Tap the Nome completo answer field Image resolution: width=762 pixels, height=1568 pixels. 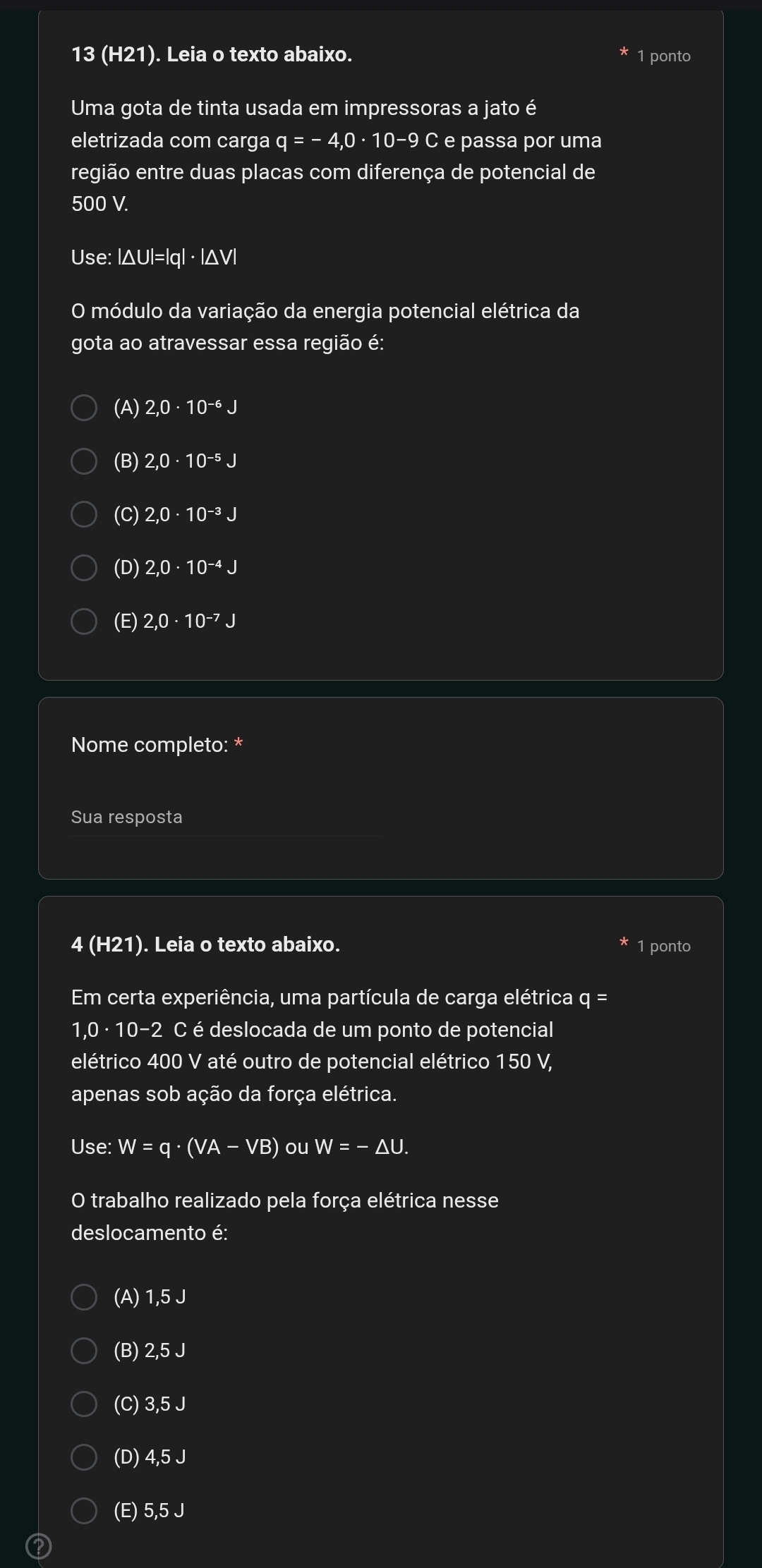tap(226, 818)
